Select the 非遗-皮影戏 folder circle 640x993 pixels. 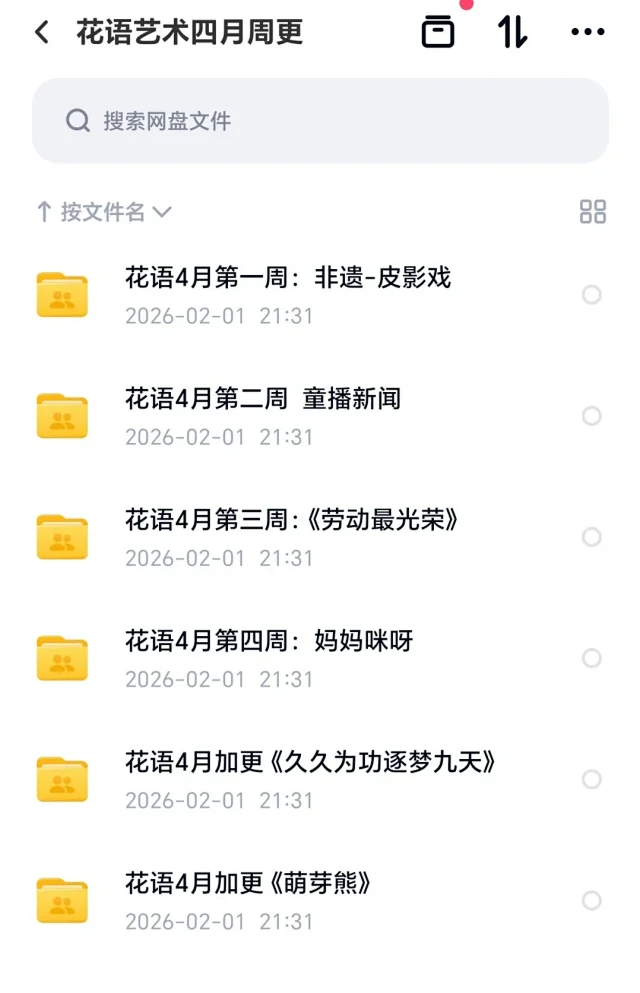click(592, 295)
